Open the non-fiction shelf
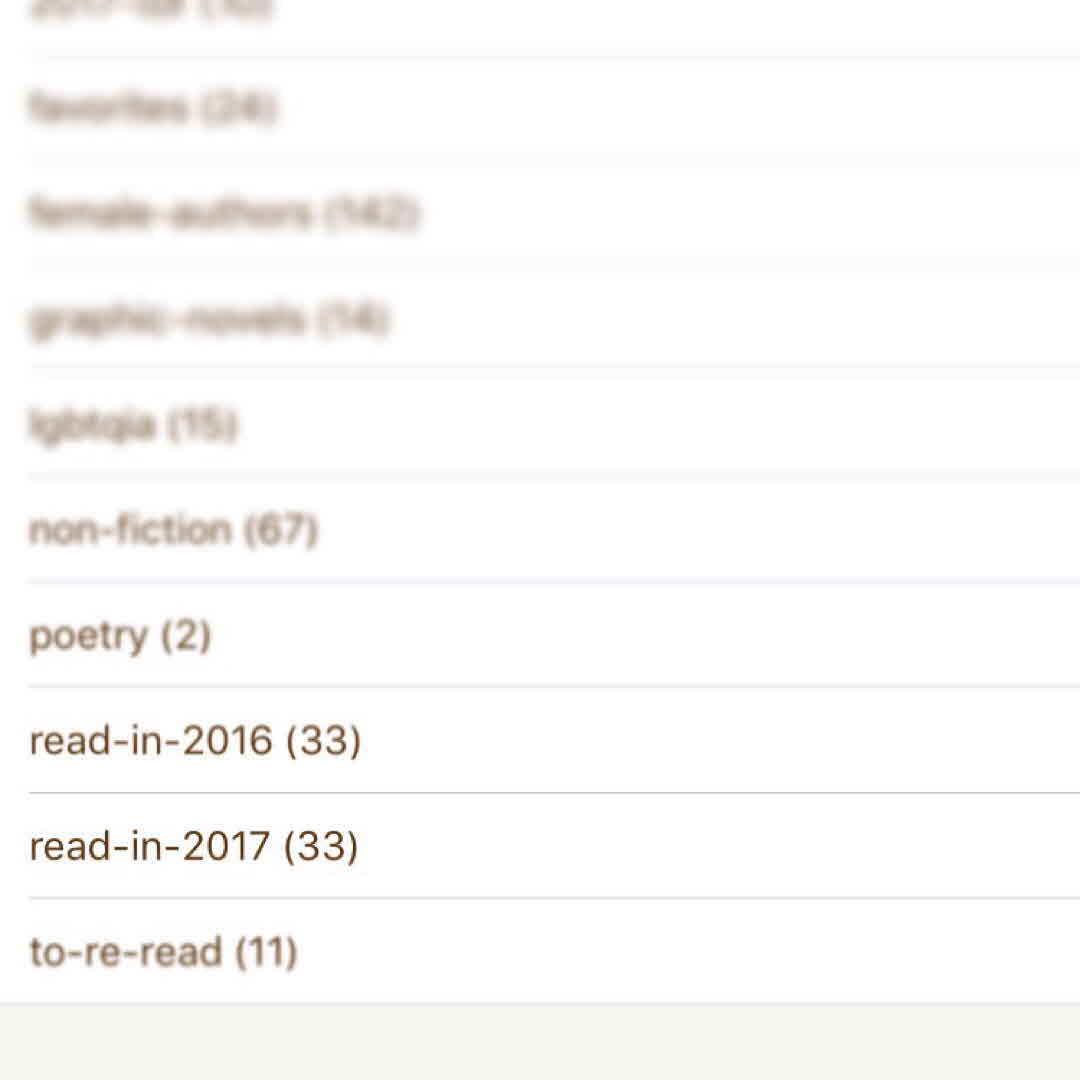Image resolution: width=1080 pixels, height=1080 pixels. [173, 530]
